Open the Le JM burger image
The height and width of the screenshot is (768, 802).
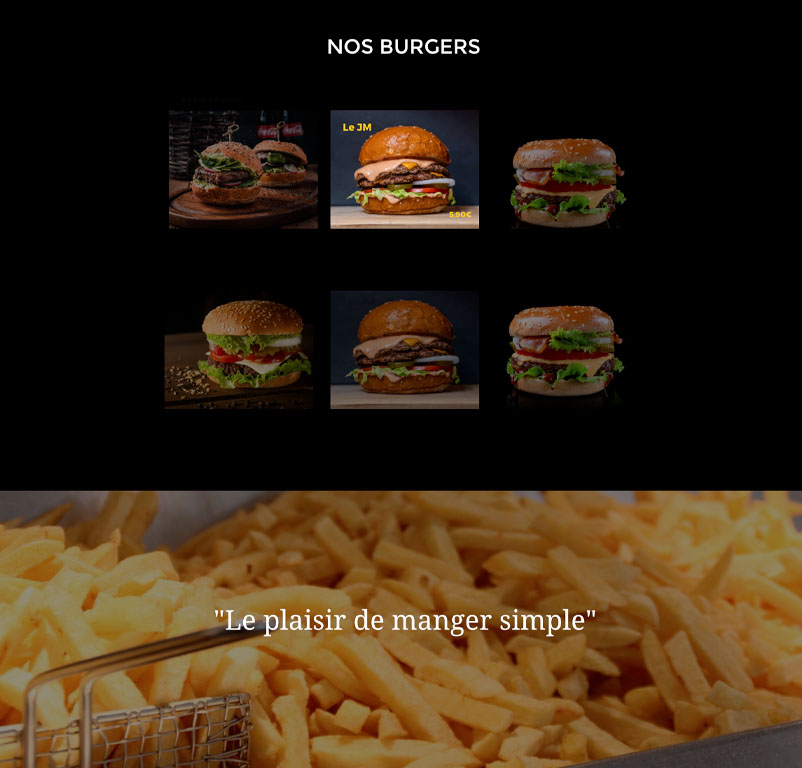[x=404, y=170]
